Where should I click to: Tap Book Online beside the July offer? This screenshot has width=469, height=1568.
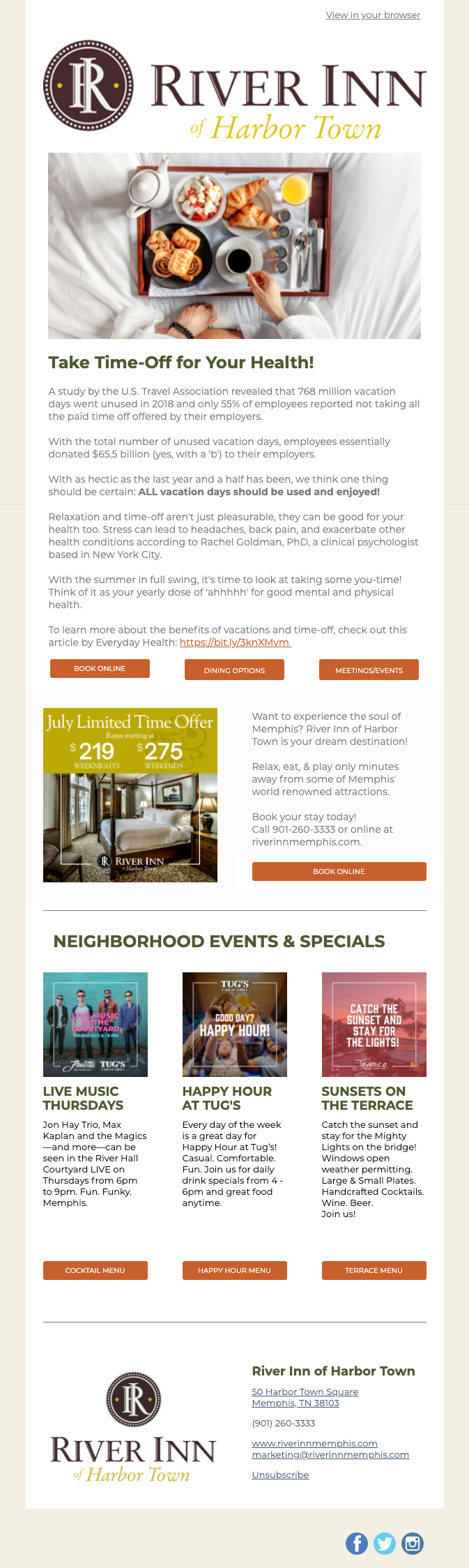coord(339,871)
